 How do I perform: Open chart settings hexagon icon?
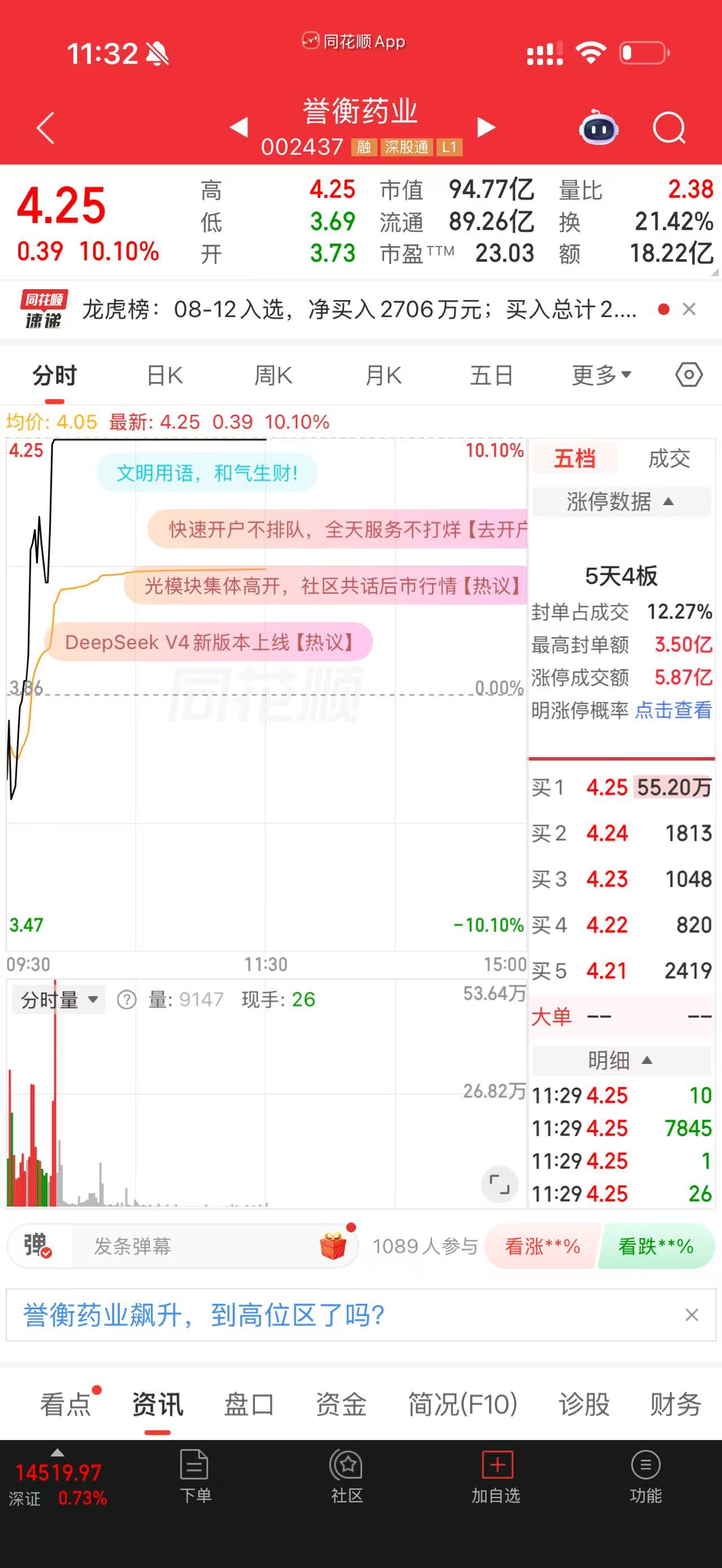click(x=689, y=375)
